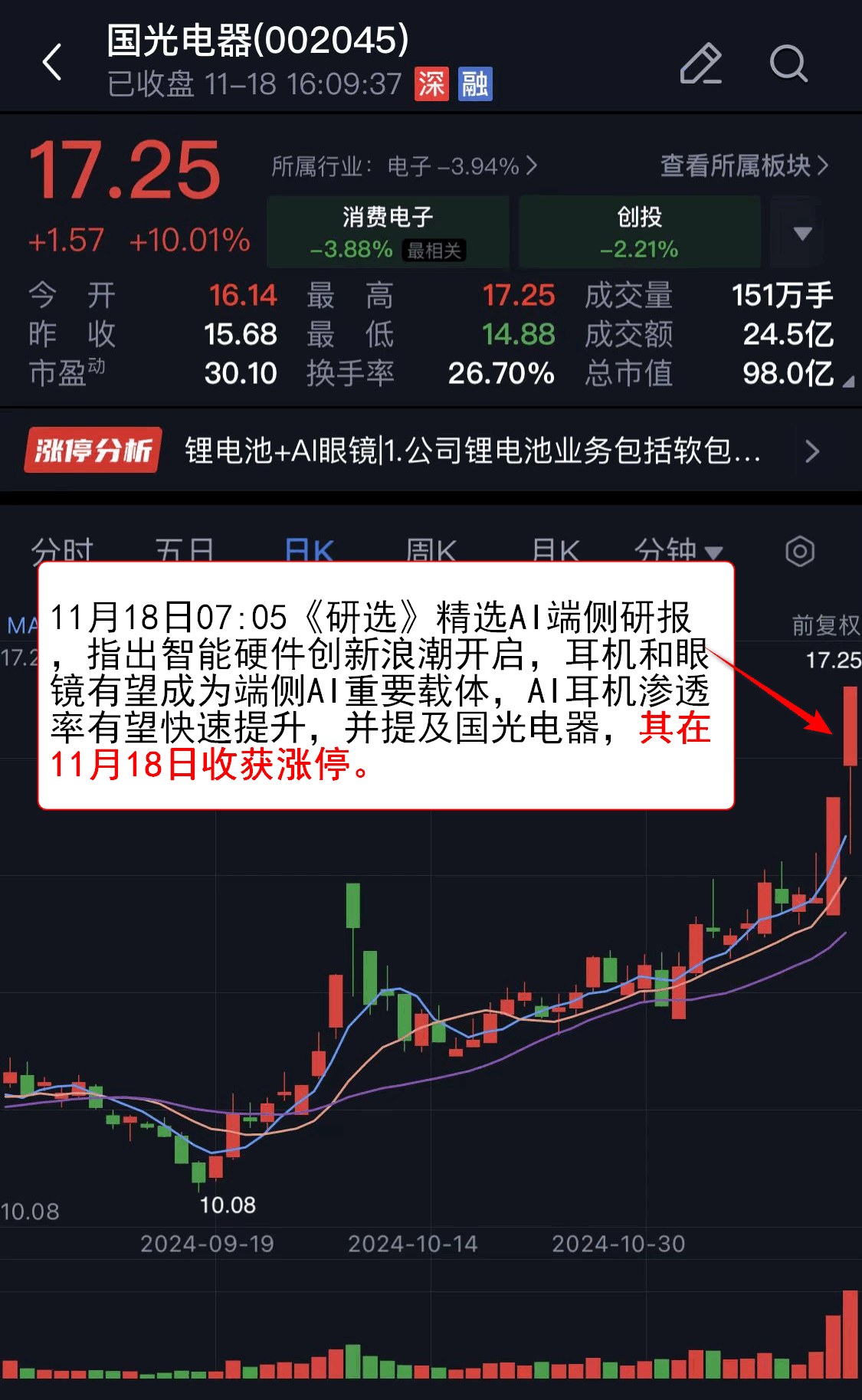Open chart settings hexagon icon

point(799,551)
